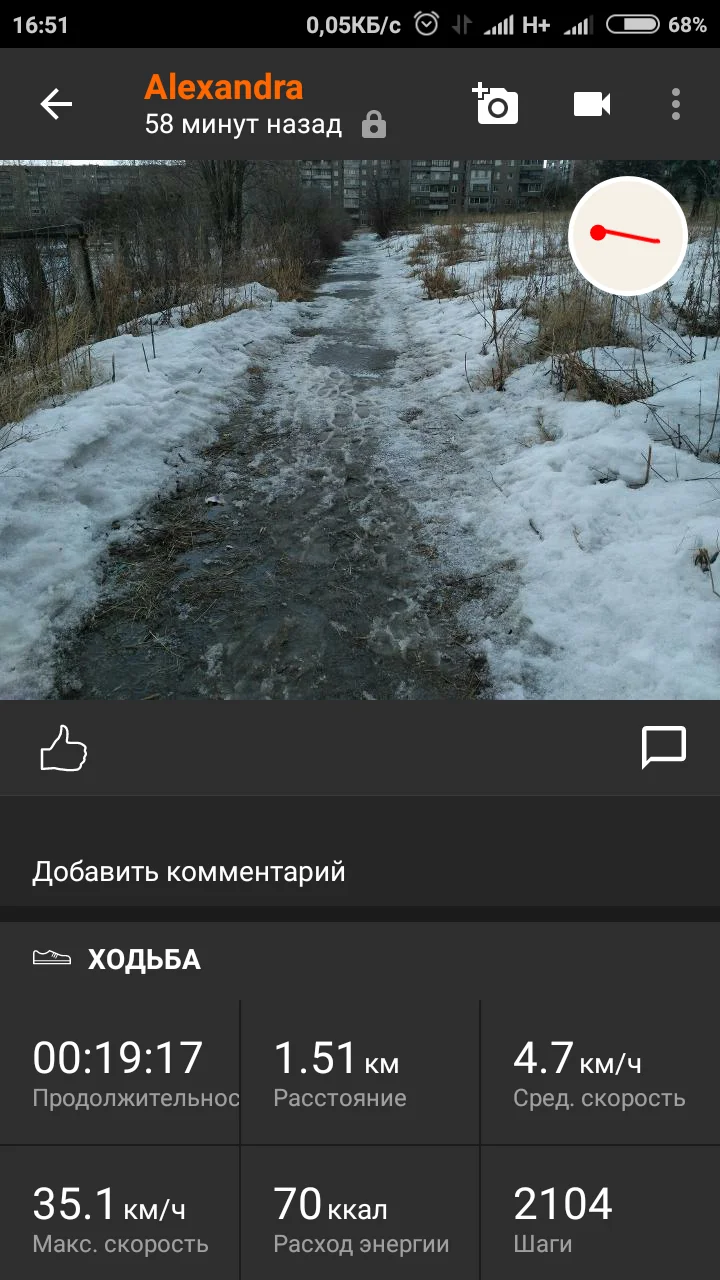Add a photo to this workout

496,104
